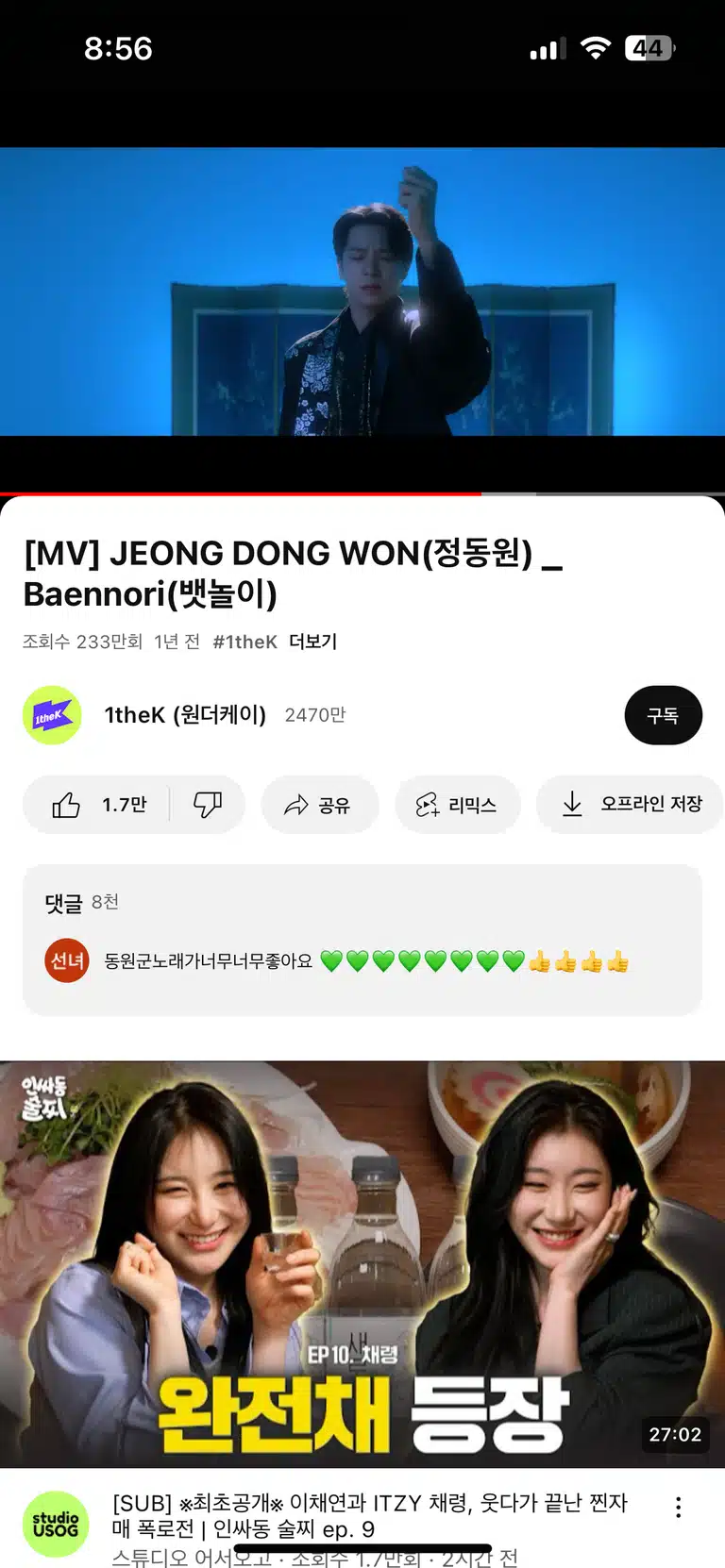Share the video via 공유
This screenshot has height=1568, width=725.
click(319, 805)
